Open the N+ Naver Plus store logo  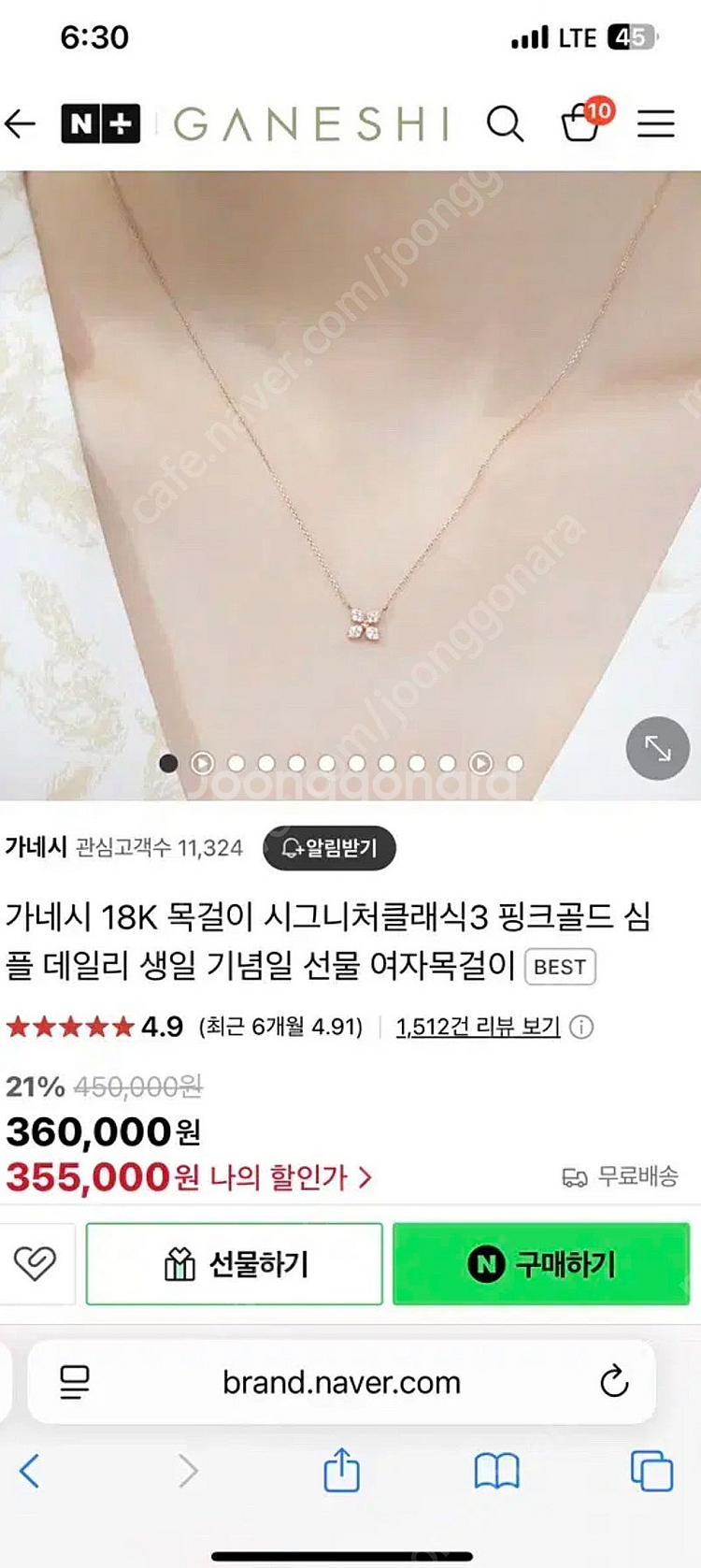[101, 123]
